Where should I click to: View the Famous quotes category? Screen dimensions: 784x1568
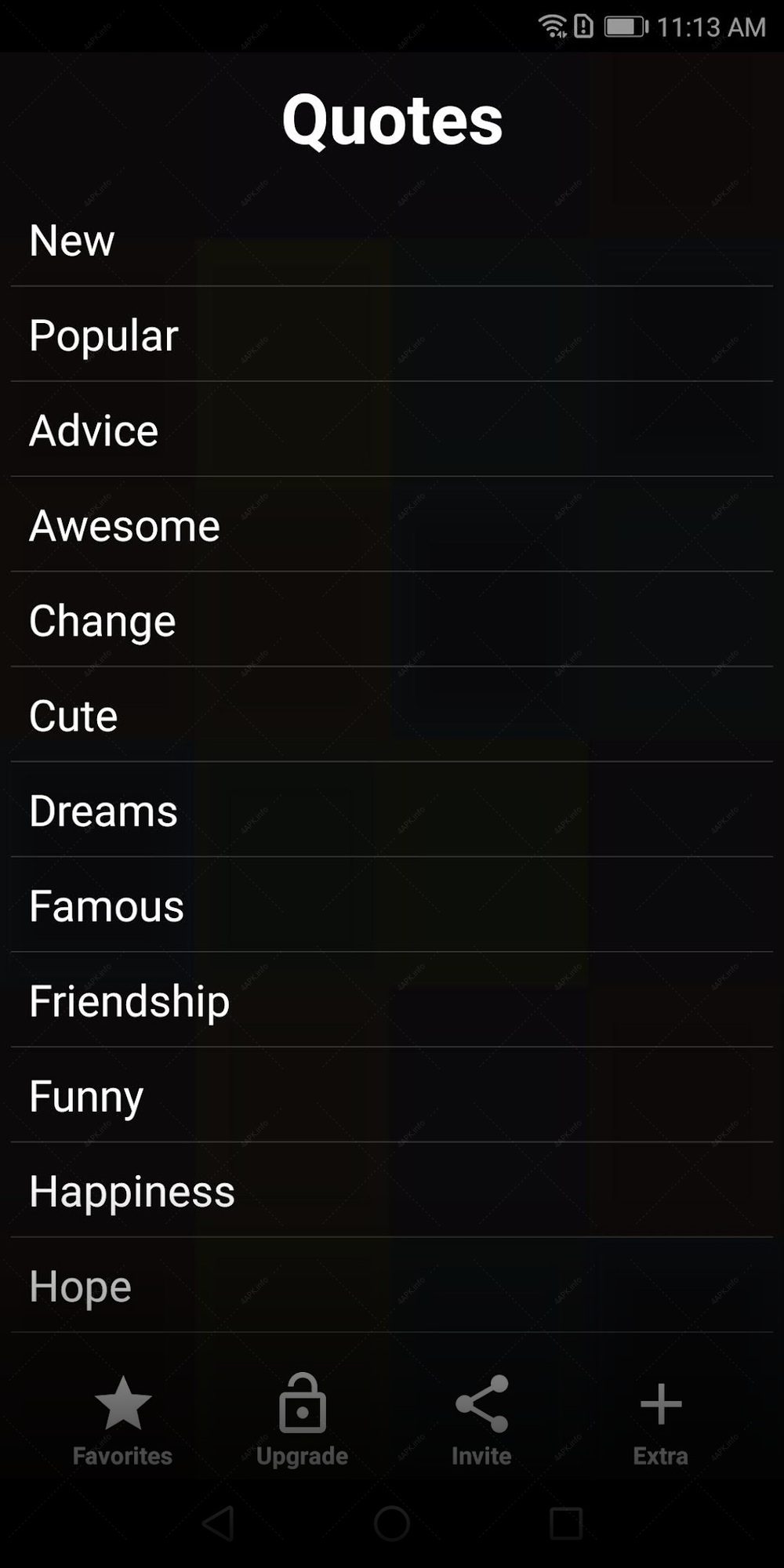pos(392,906)
